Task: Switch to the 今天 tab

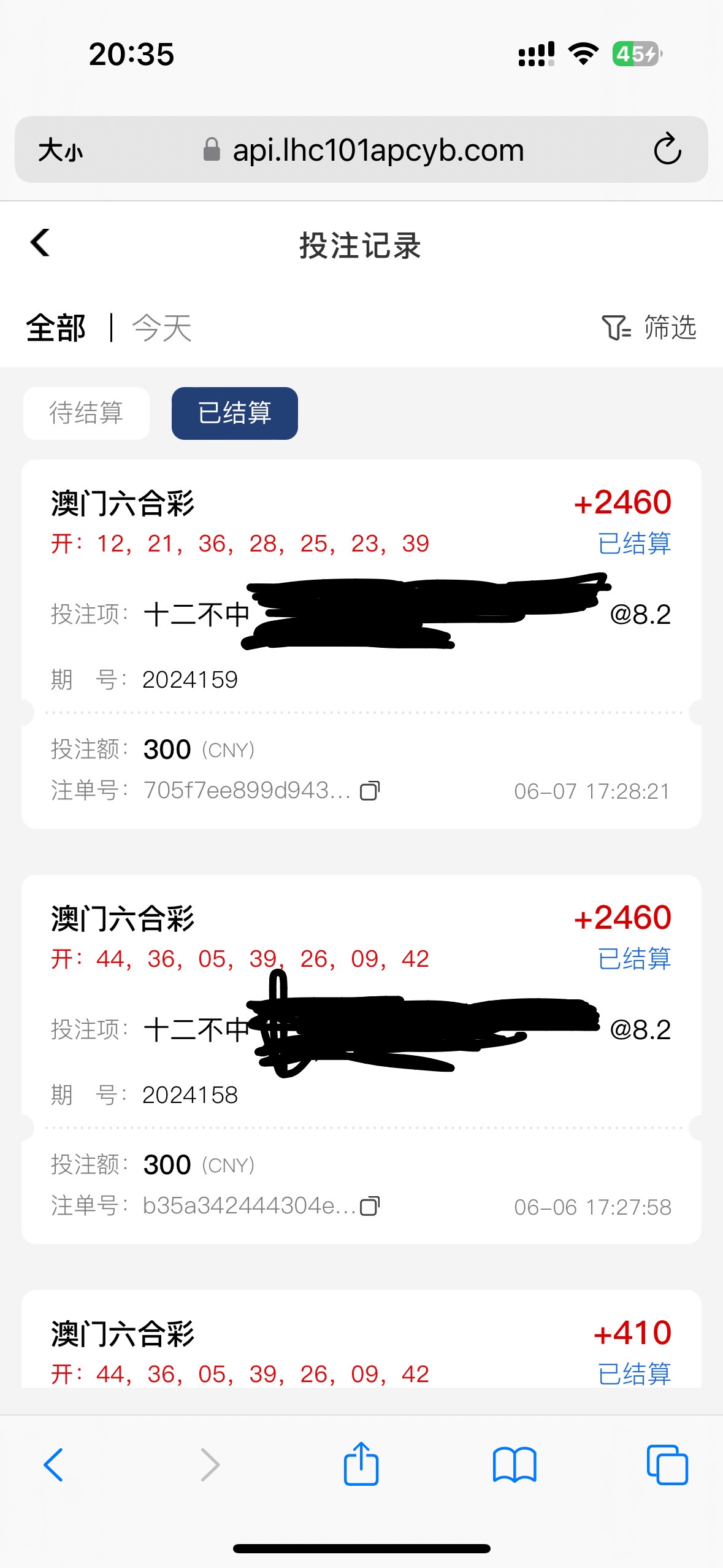Action: coord(162,328)
